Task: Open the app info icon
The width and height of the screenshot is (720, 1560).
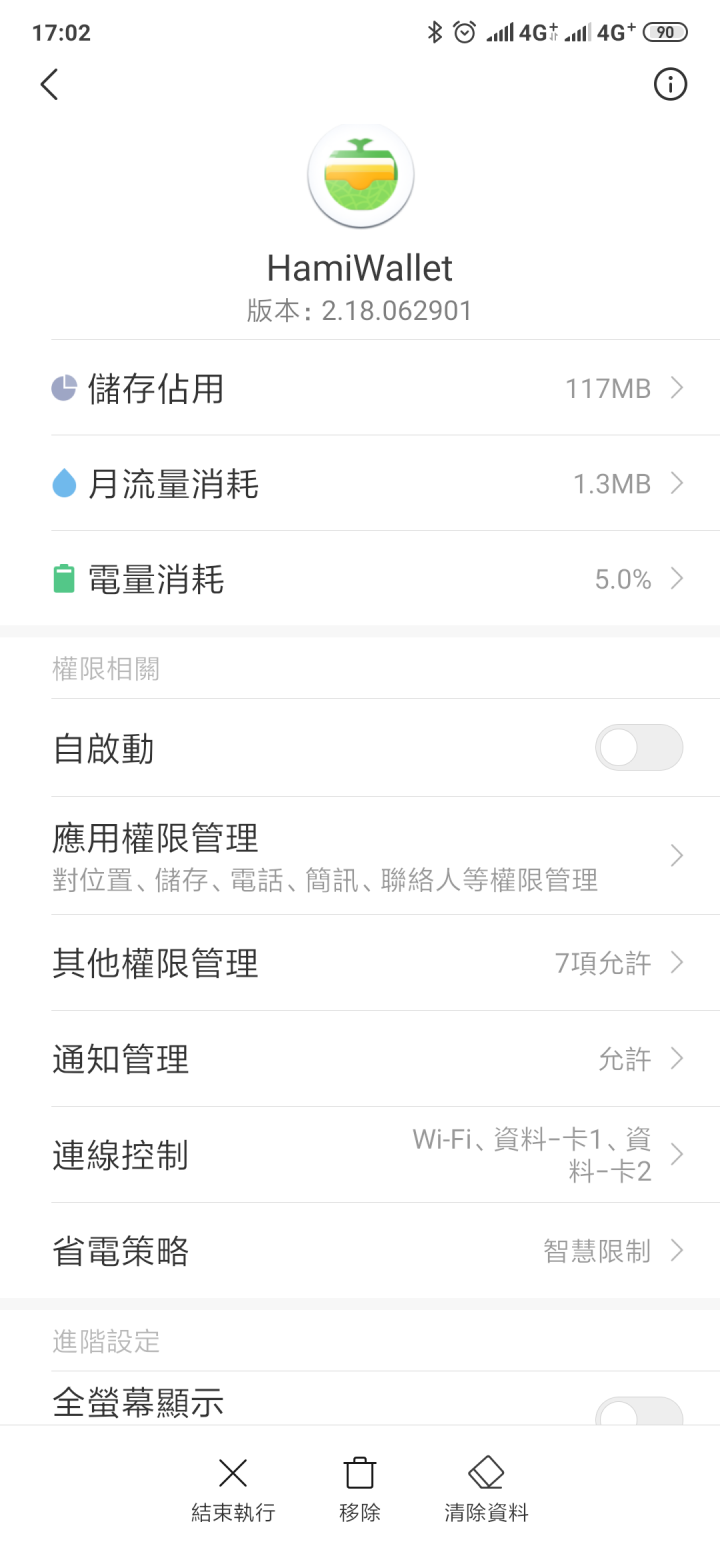Action: 670,85
